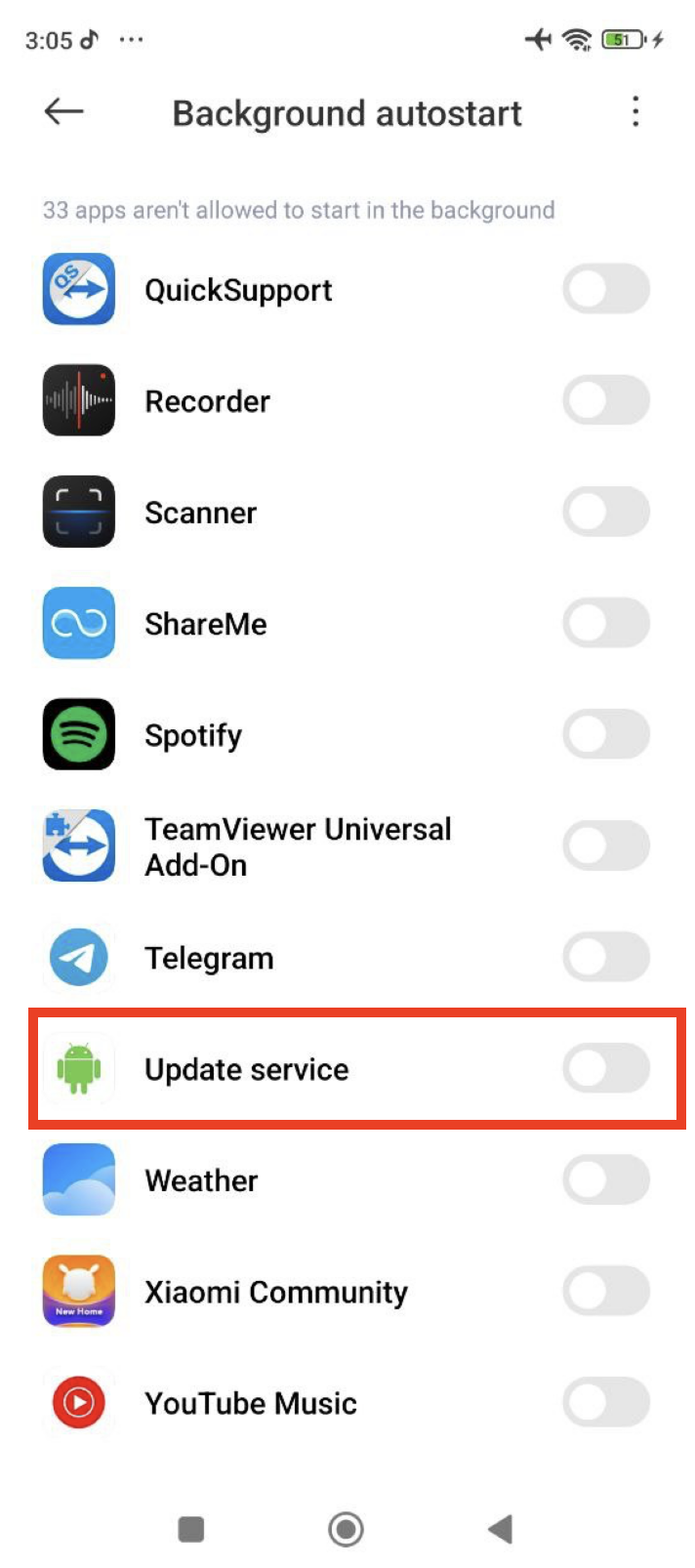Tap the system home button

pyautogui.click(x=346, y=1529)
